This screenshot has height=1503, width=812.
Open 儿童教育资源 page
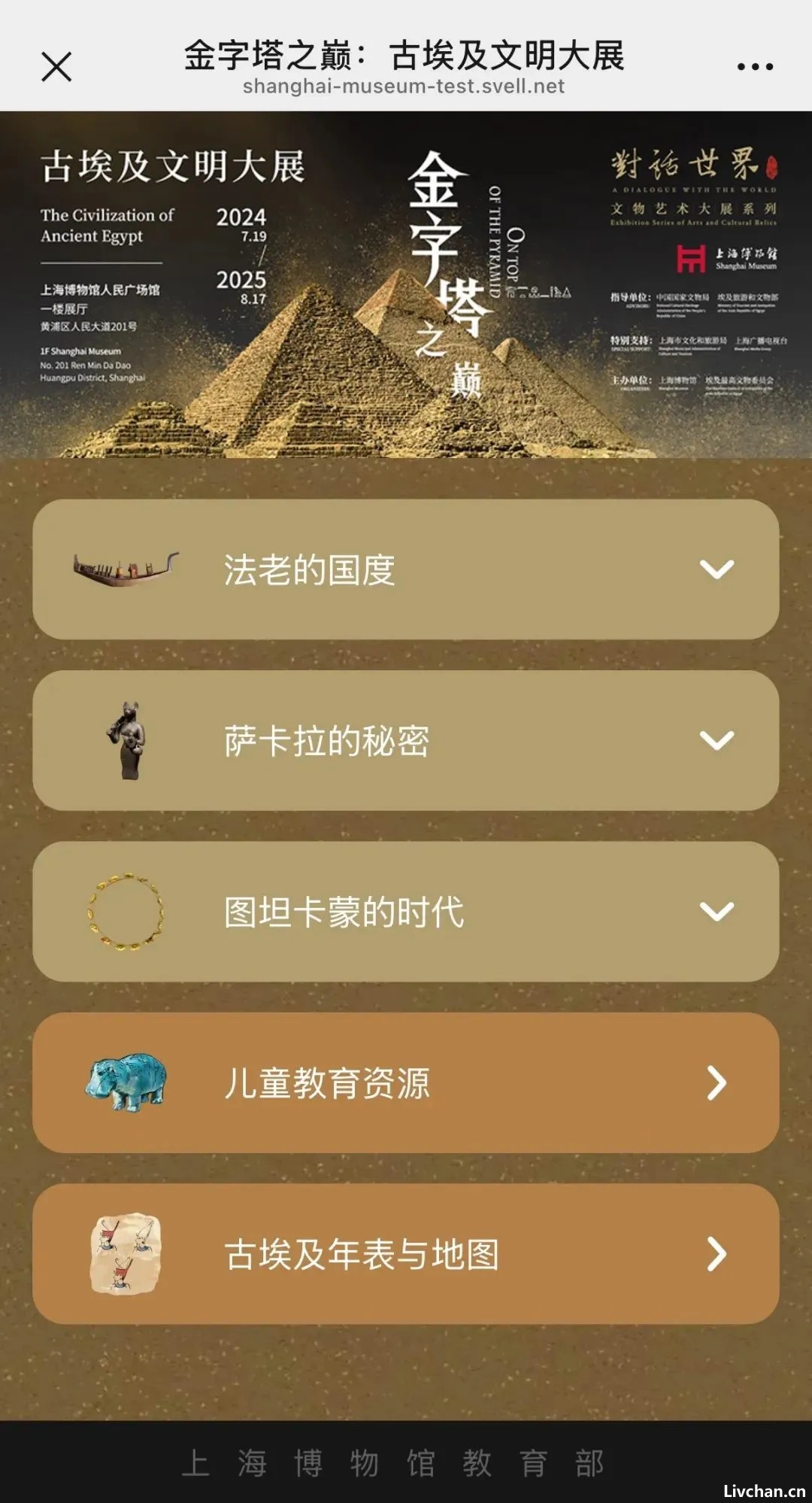pos(406,1083)
